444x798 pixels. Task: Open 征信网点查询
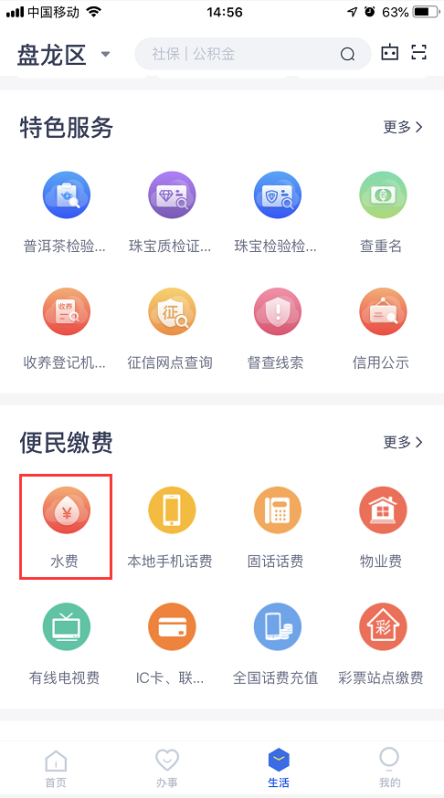pyautogui.click(x=170, y=330)
